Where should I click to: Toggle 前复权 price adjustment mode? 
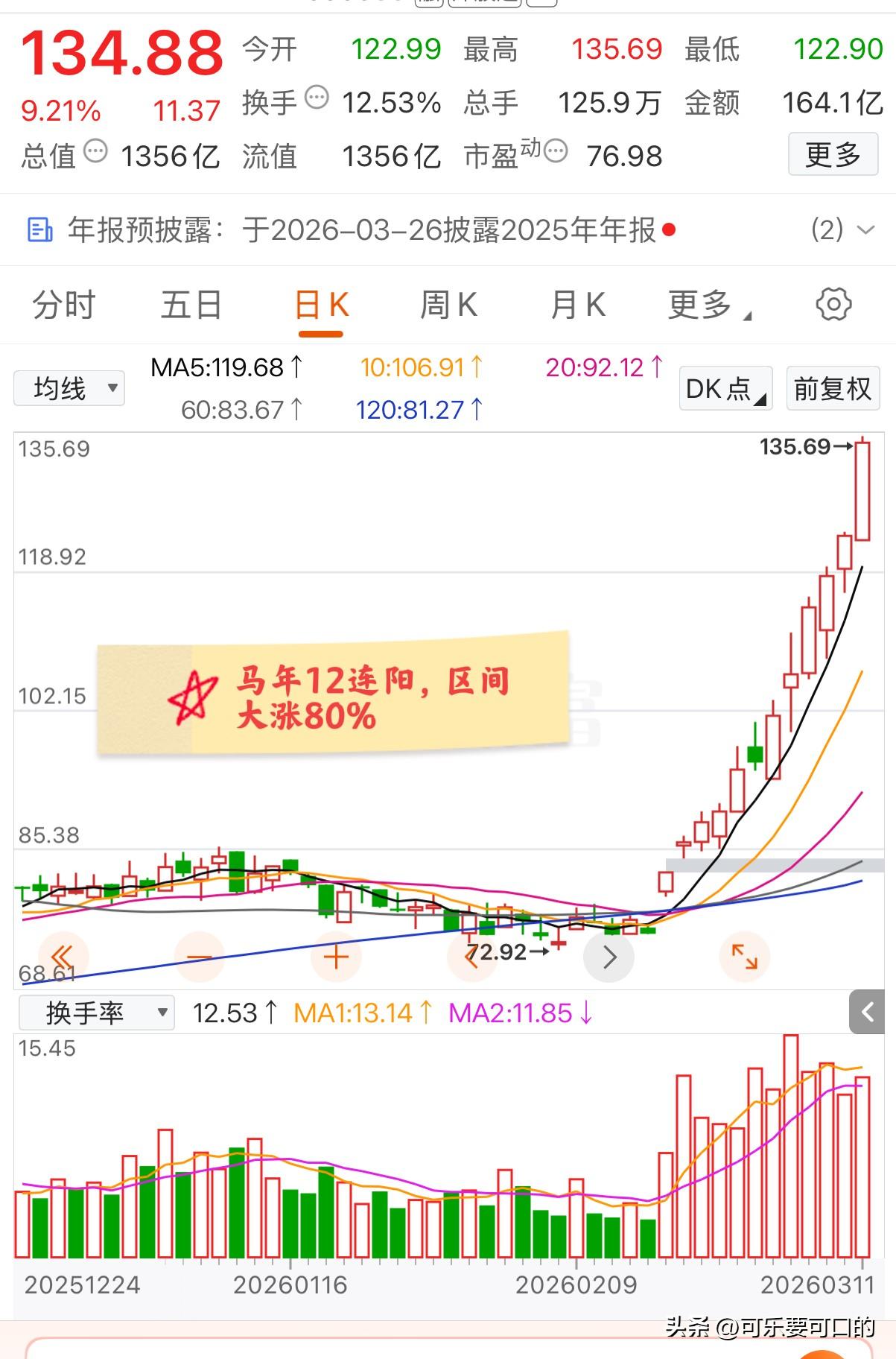(832, 388)
